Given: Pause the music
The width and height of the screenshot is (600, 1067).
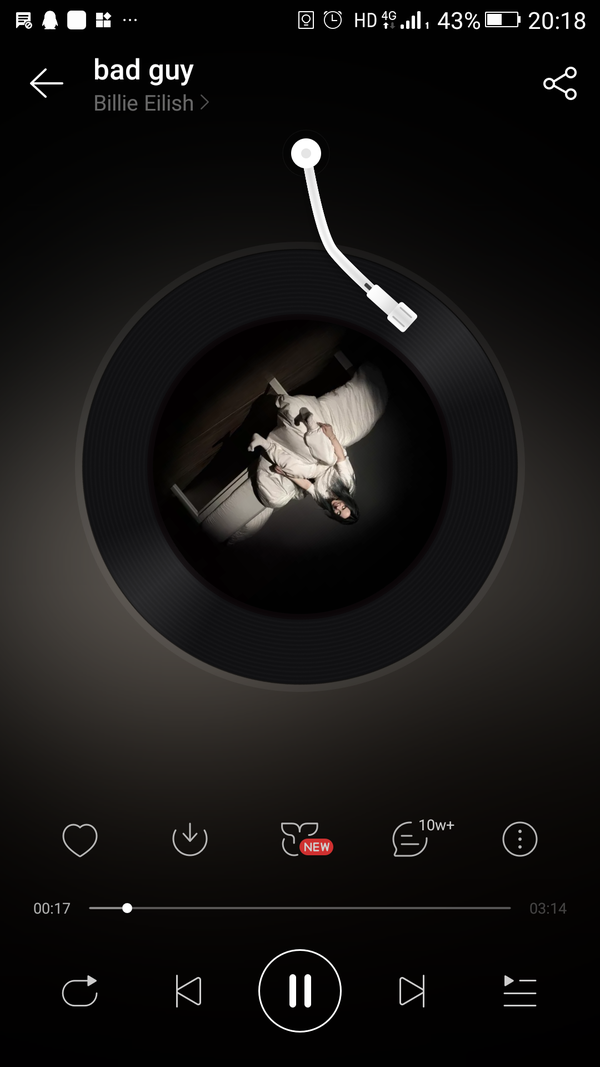Looking at the screenshot, I should pyautogui.click(x=300, y=991).
